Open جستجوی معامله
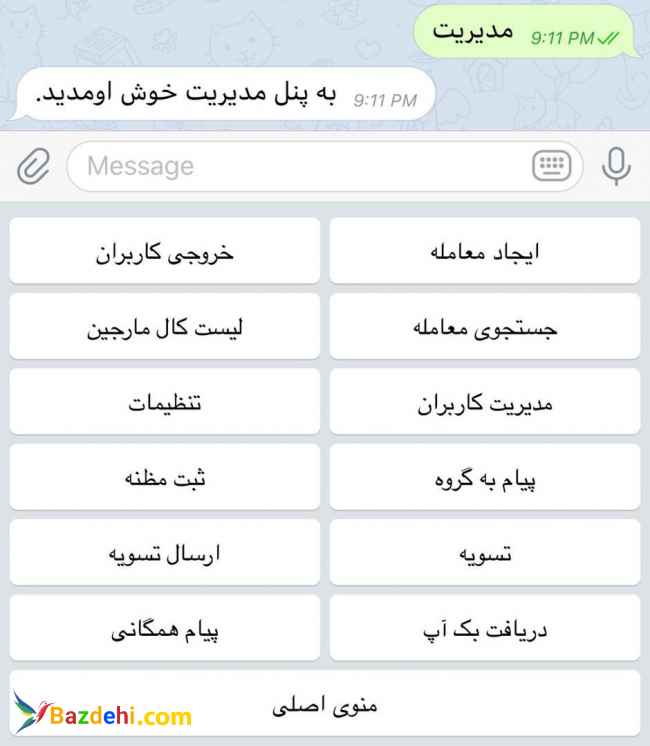 [x=485, y=327]
